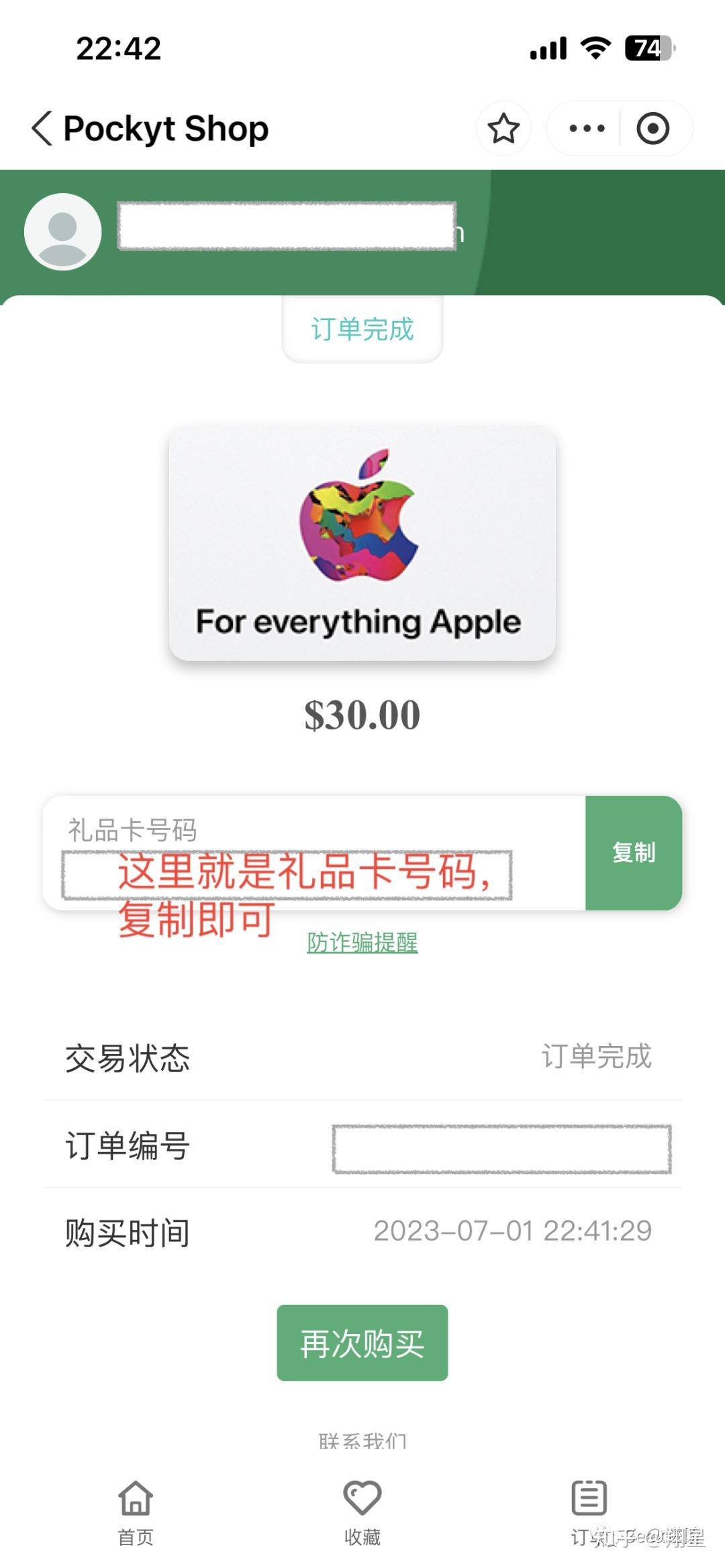This screenshot has height=1568, width=725.
Task: Open the three-dot overflow menu
Action: pyautogui.click(x=587, y=128)
